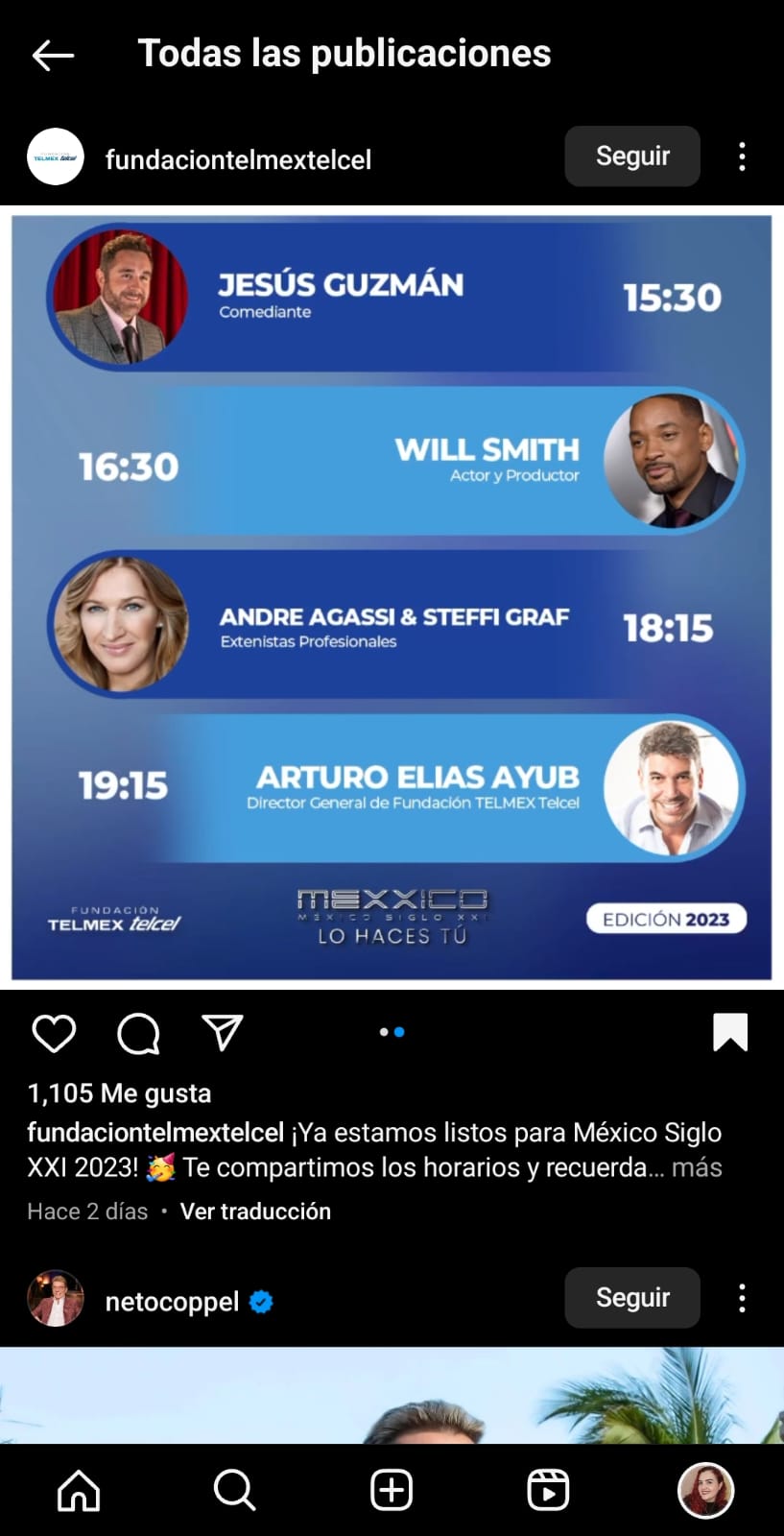This screenshot has height=1536, width=784.
Task: Tap "Ver traducción" to translate caption
Action: coord(255,1212)
